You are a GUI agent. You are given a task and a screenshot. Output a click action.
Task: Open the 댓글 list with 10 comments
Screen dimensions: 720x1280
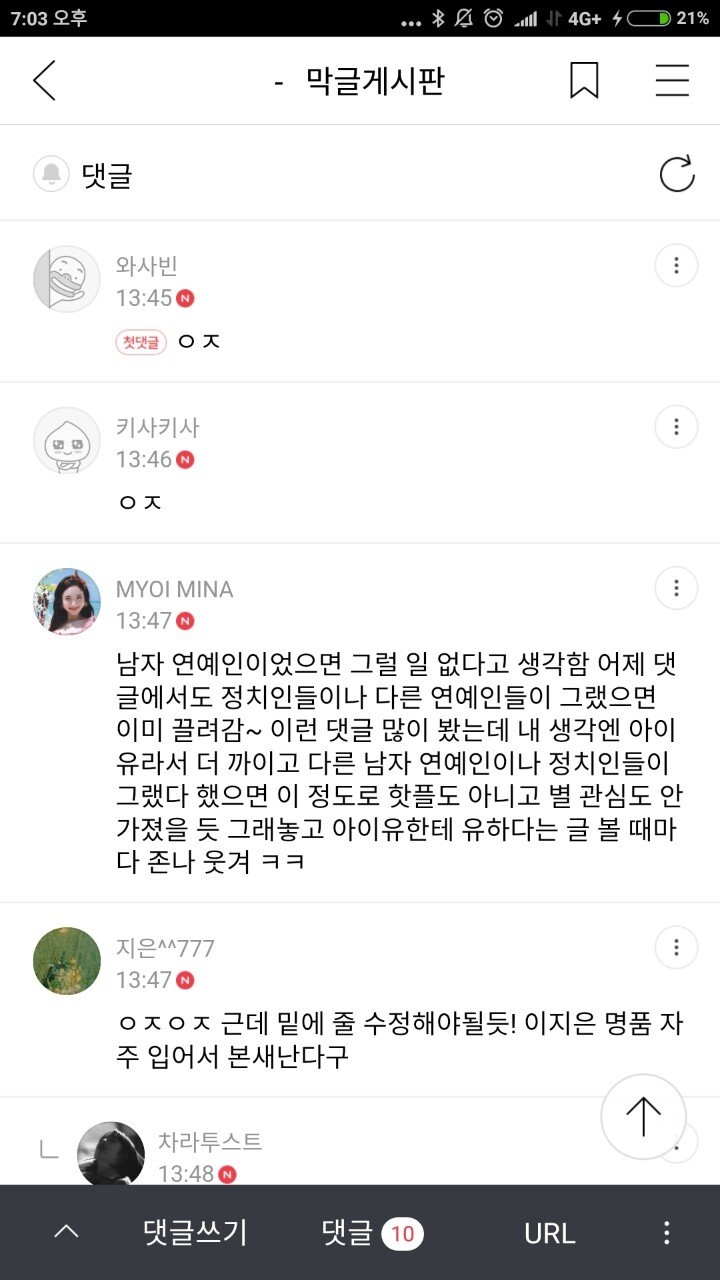pos(372,1233)
